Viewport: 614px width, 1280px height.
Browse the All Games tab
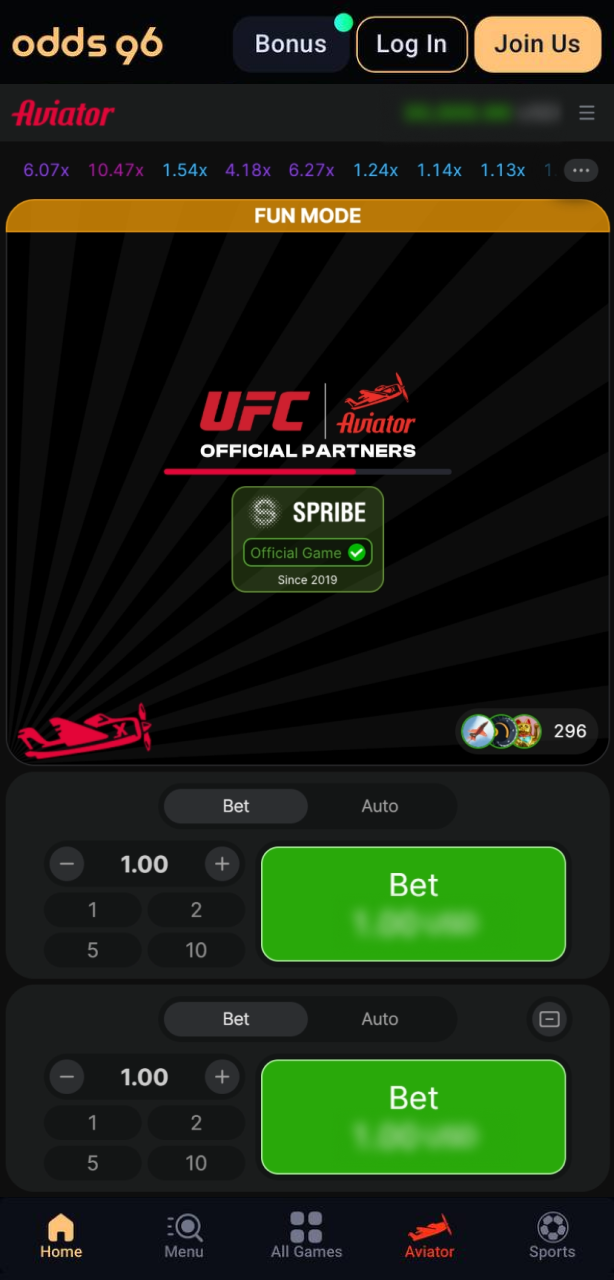pos(306,1237)
